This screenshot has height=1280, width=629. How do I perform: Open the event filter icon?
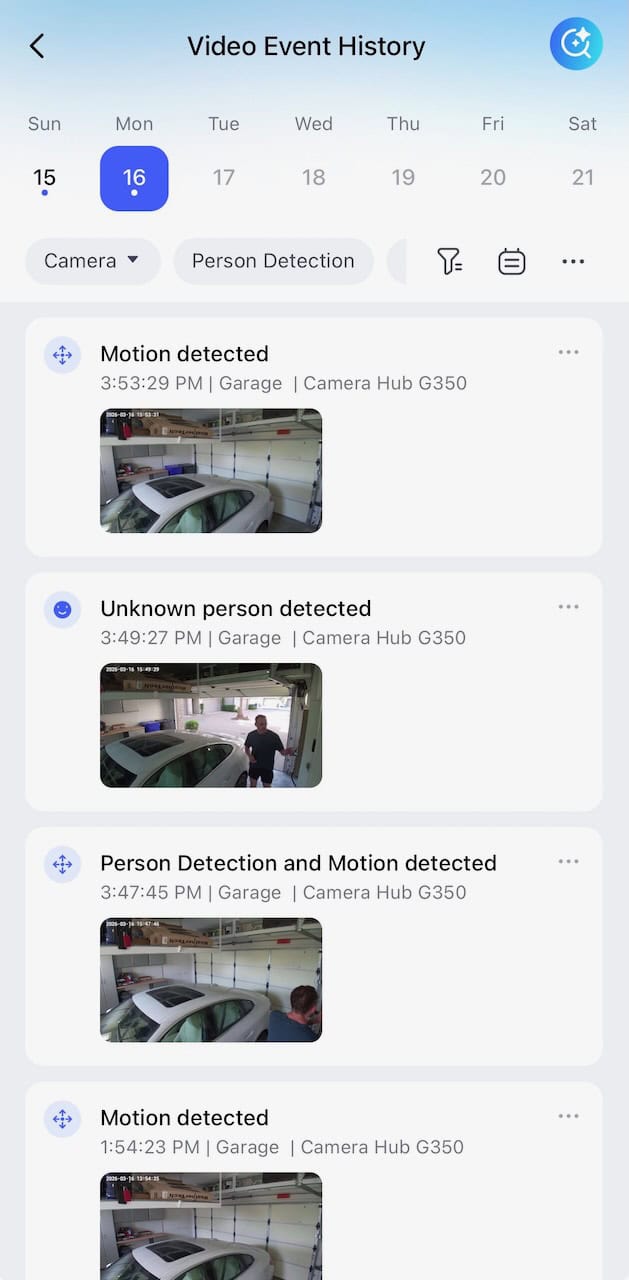point(449,262)
